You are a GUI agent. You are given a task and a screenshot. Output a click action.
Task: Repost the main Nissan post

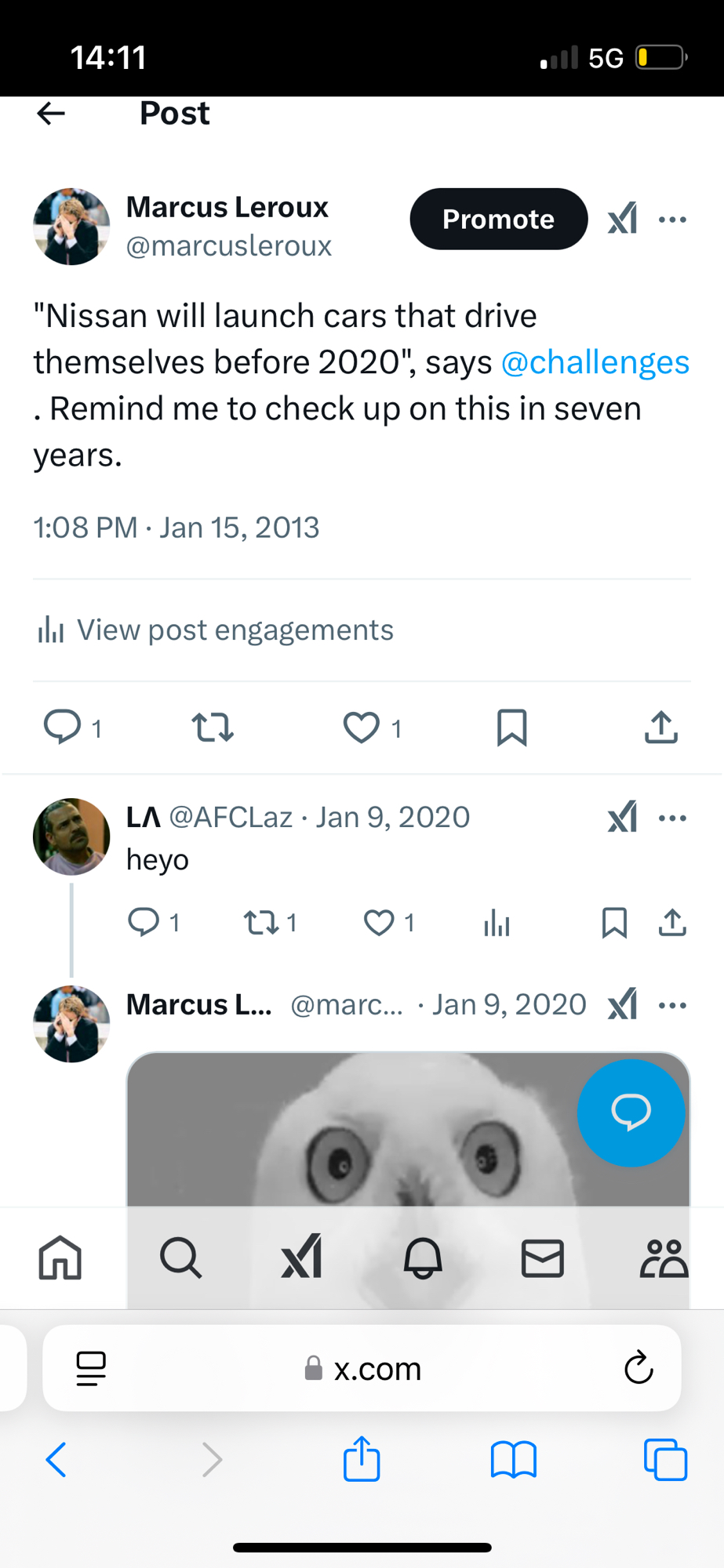[213, 727]
